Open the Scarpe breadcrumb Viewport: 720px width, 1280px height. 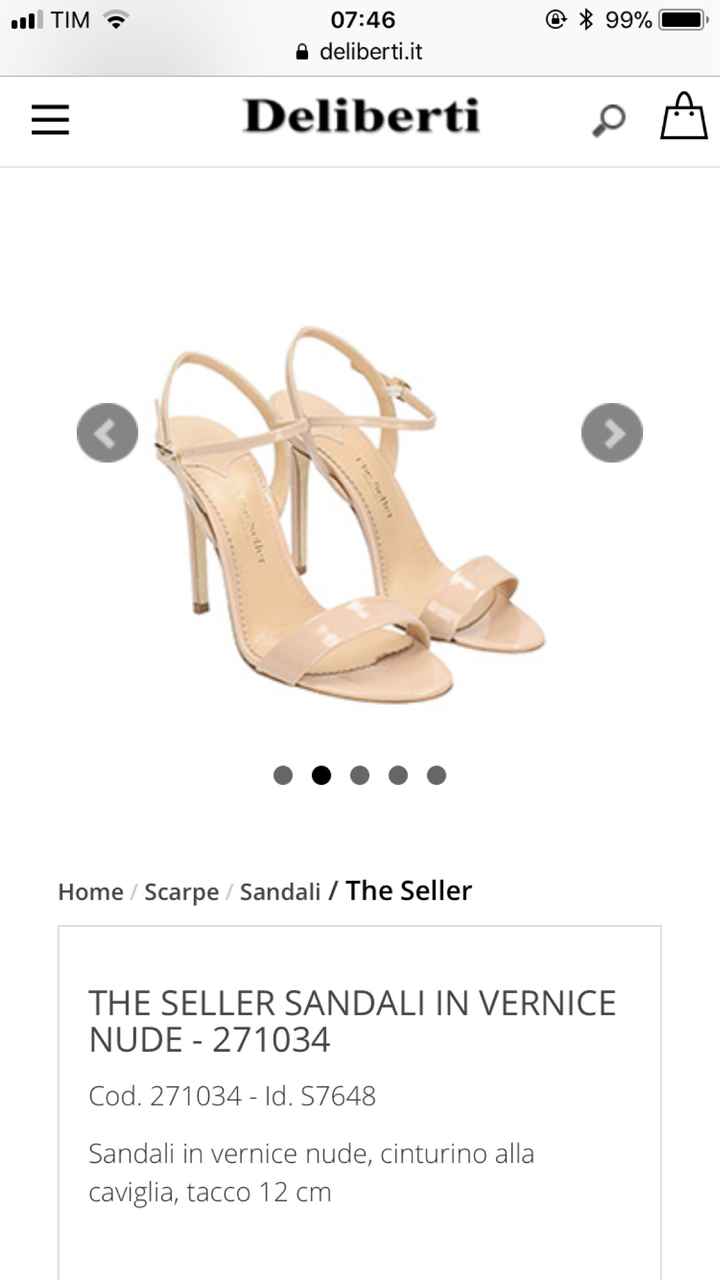(181, 892)
